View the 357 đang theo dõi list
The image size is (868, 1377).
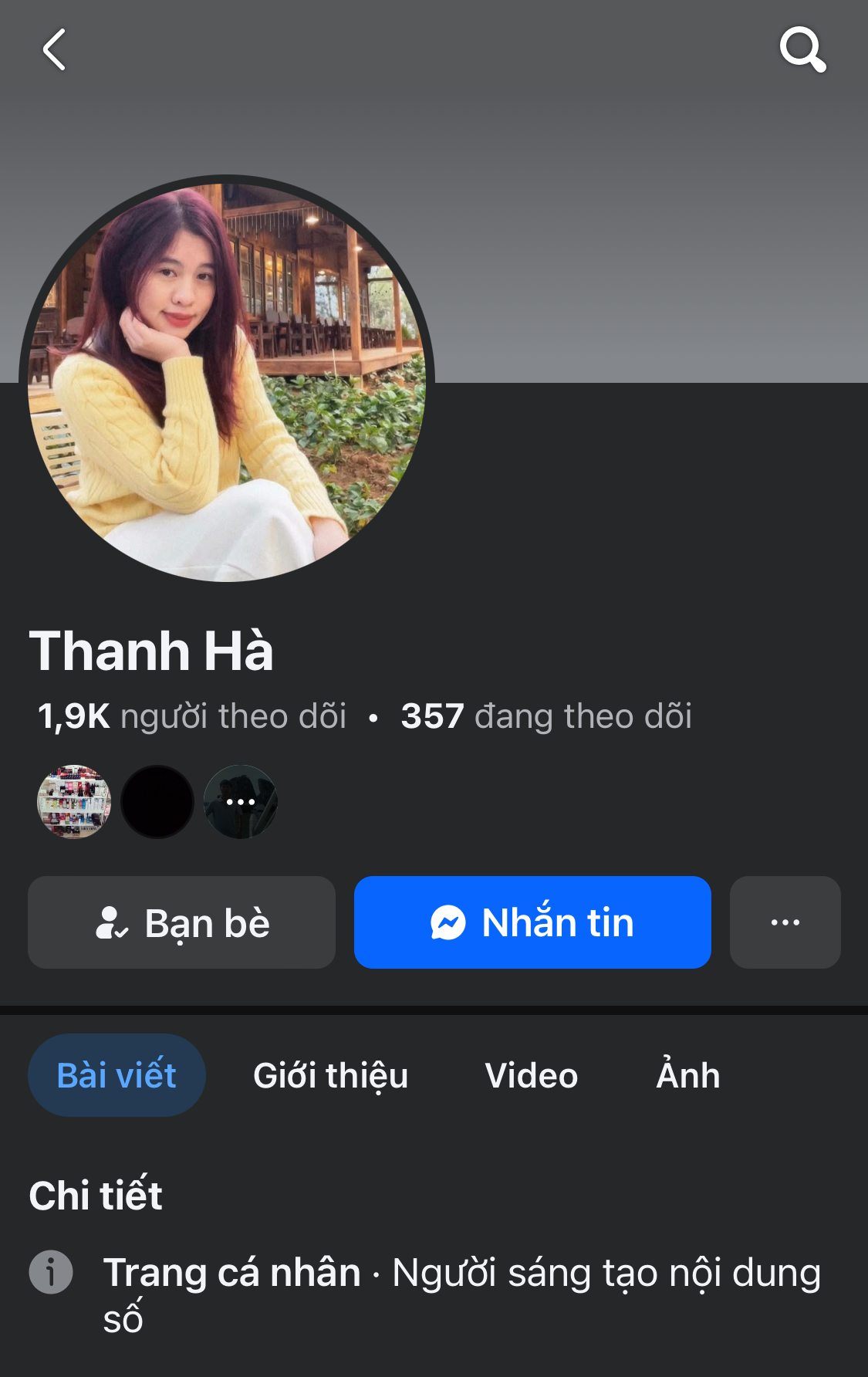pyautogui.click(x=546, y=716)
